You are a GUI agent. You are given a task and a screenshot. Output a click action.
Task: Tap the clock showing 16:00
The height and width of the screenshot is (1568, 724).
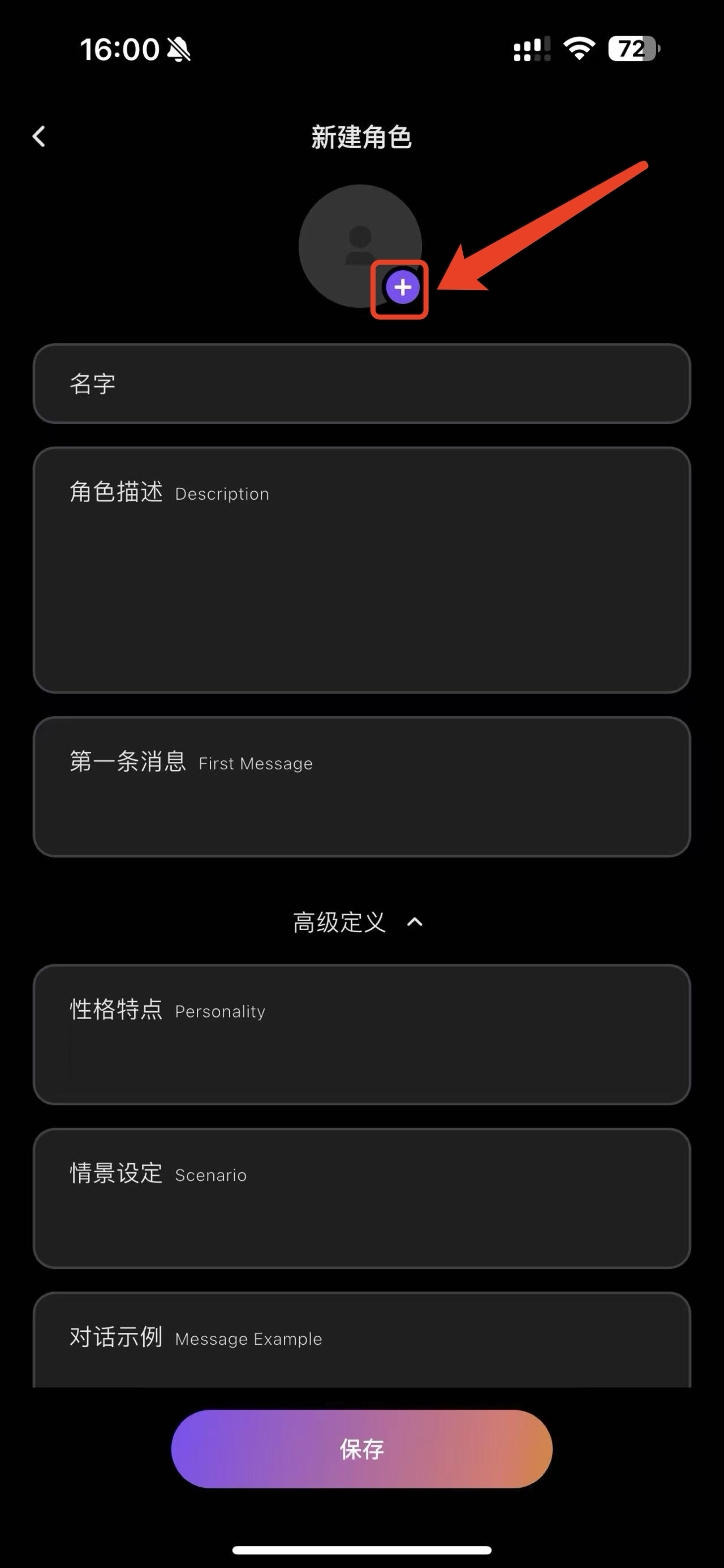click(x=120, y=49)
